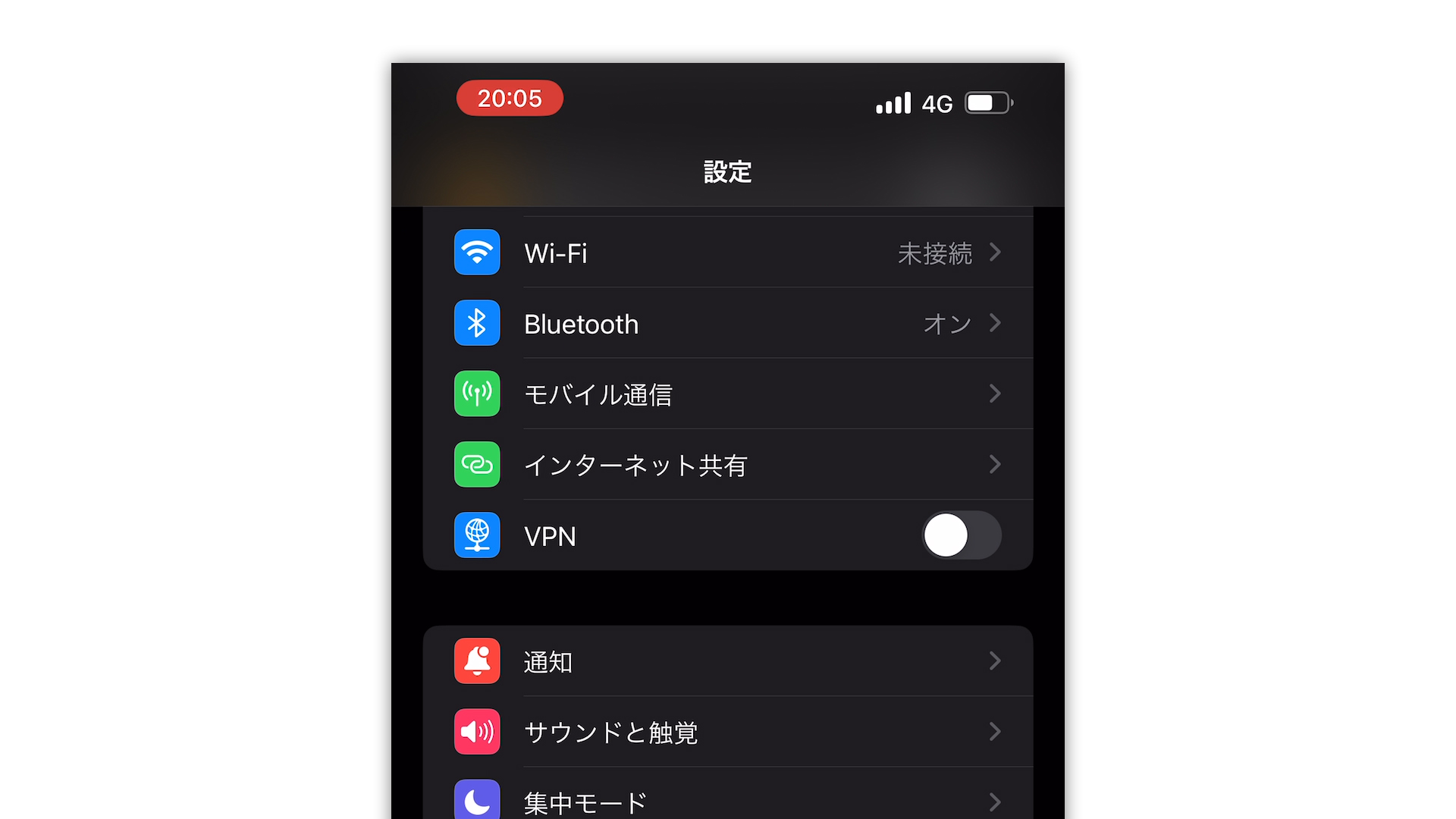Open モバイル通信 settings
Image resolution: width=1456 pixels, height=819 pixels.
point(726,394)
